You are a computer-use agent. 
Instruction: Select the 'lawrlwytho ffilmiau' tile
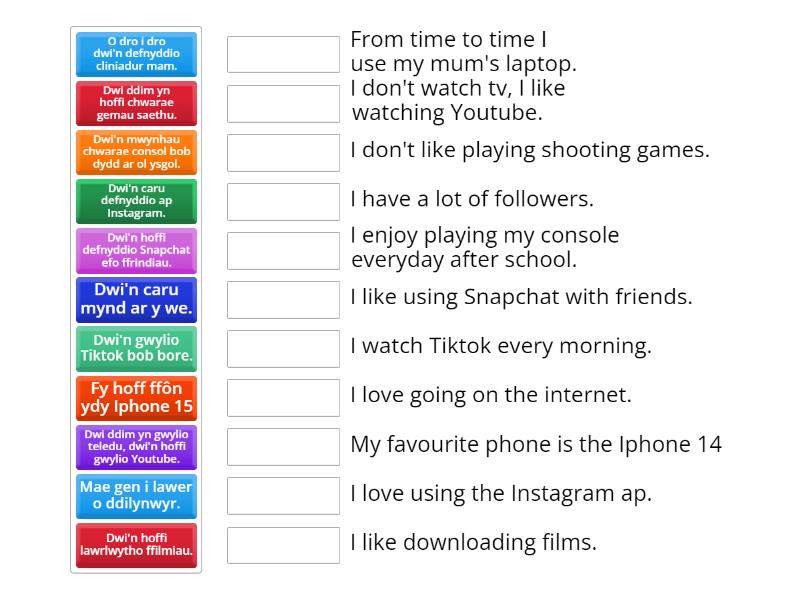(136, 544)
